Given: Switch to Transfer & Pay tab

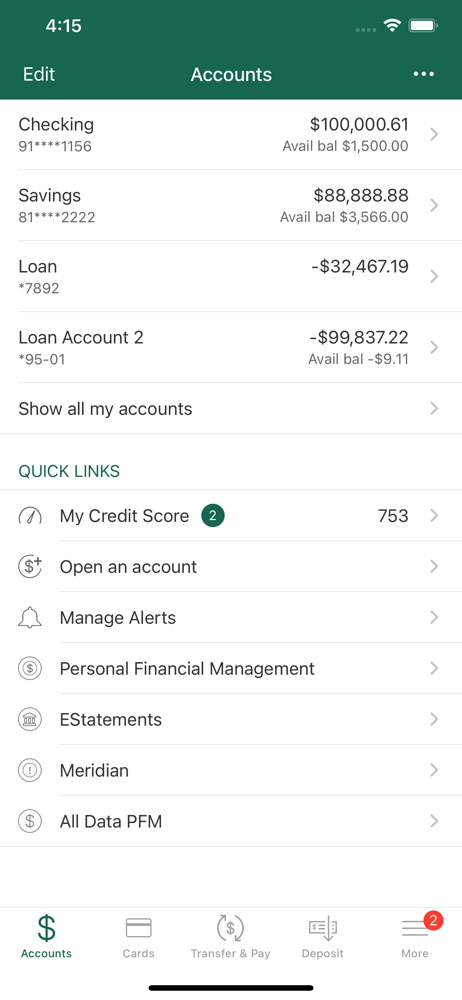Looking at the screenshot, I should [x=230, y=936].
